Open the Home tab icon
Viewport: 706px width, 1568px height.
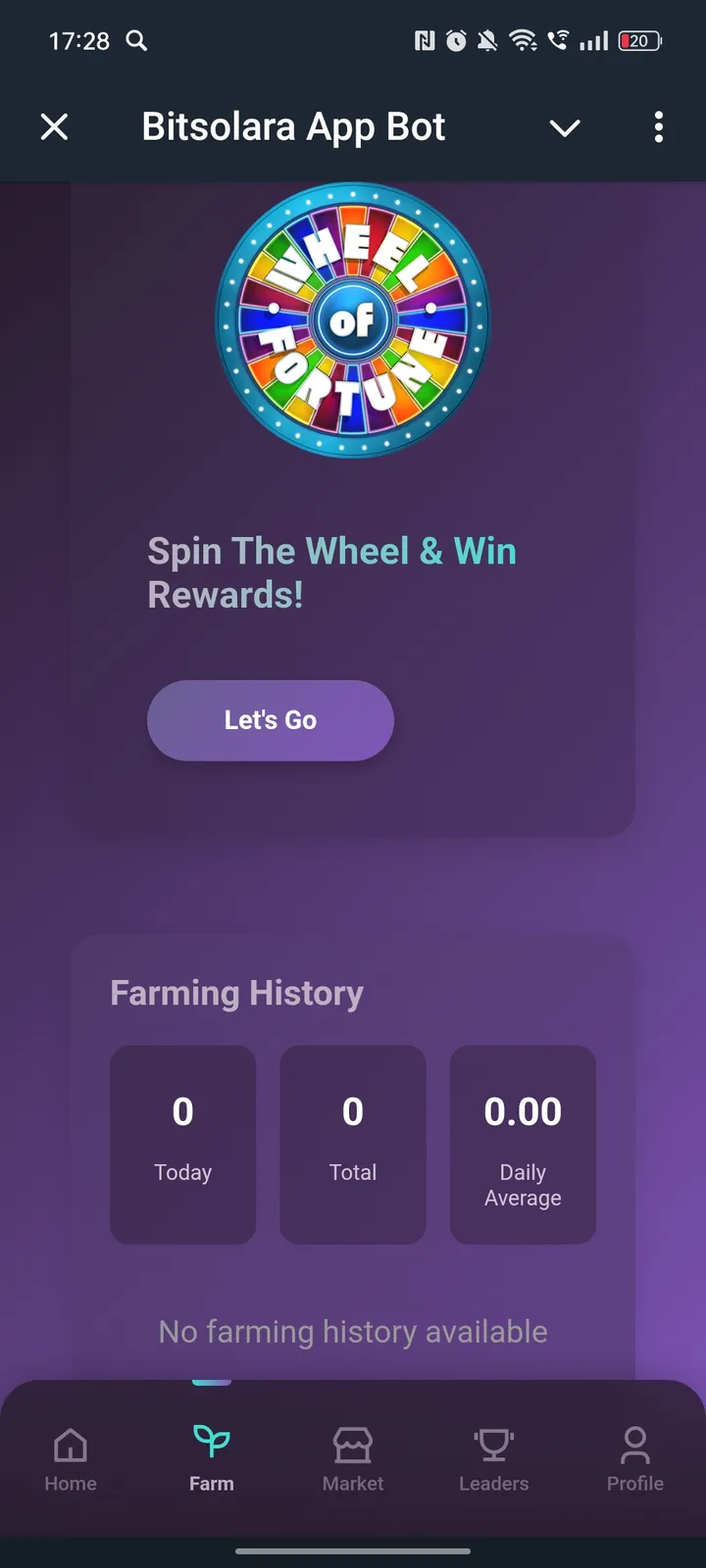pyautogui.click(x=70, y=1445)
